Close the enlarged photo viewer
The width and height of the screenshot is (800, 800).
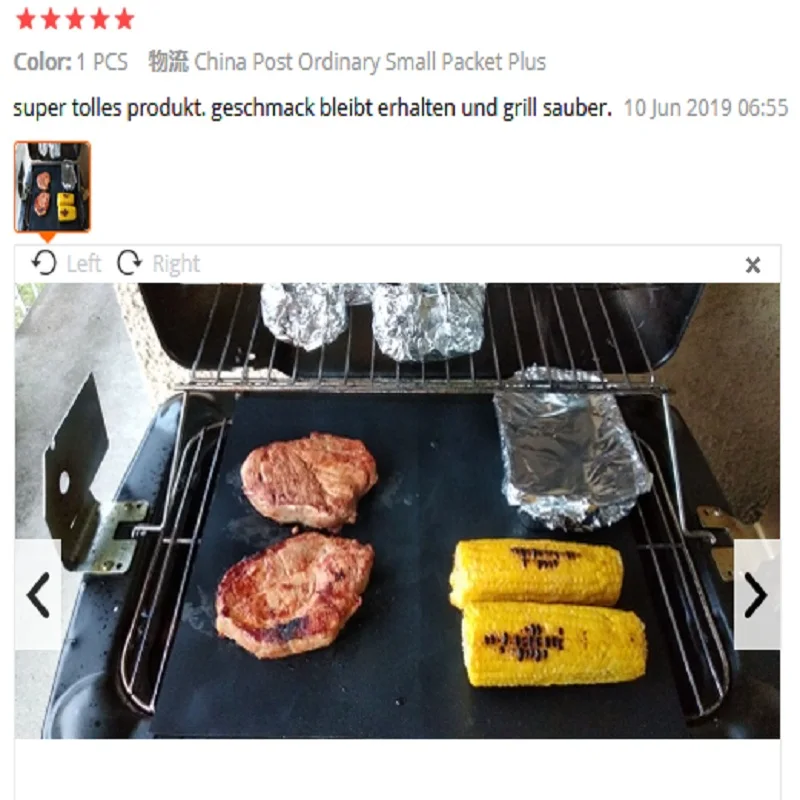753,265
